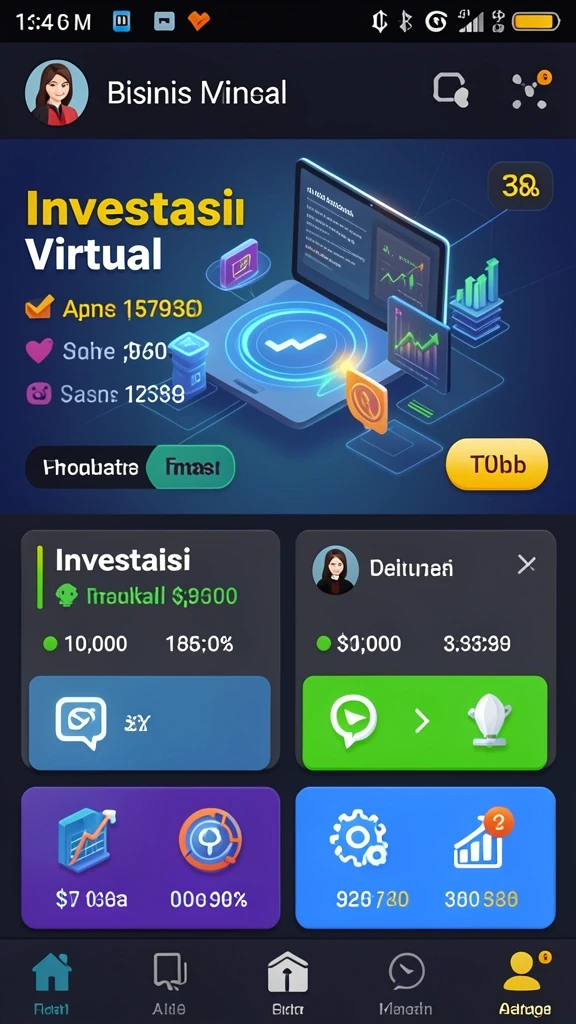The image size is (576, 1024).
Task: Open the blue gear settings card
Action: (425, 857)
